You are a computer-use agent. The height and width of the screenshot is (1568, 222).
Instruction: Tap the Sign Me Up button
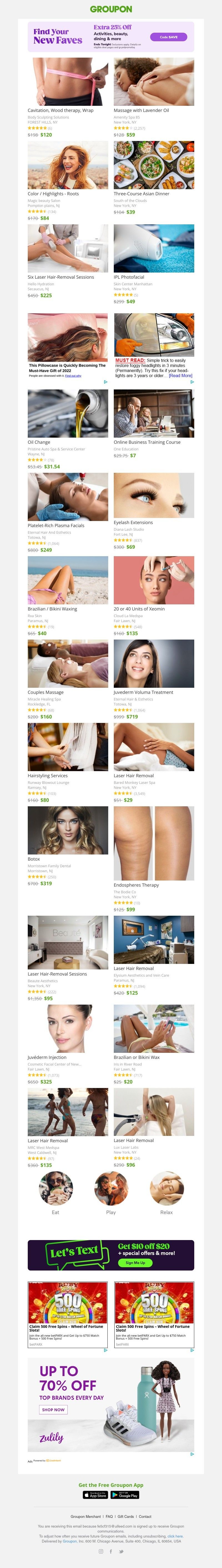click(135, 1263)
